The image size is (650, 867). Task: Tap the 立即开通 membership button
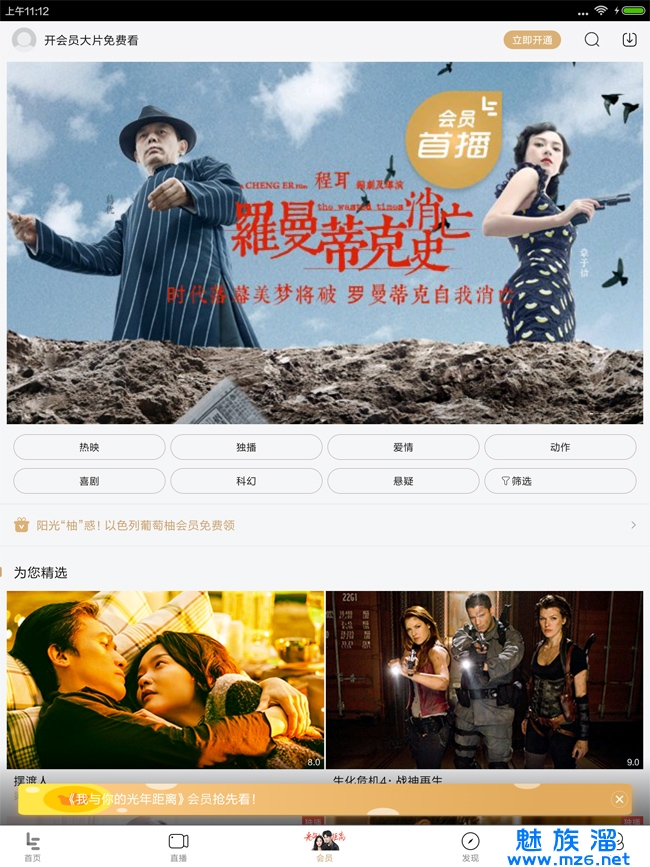(x=531, y=40)
